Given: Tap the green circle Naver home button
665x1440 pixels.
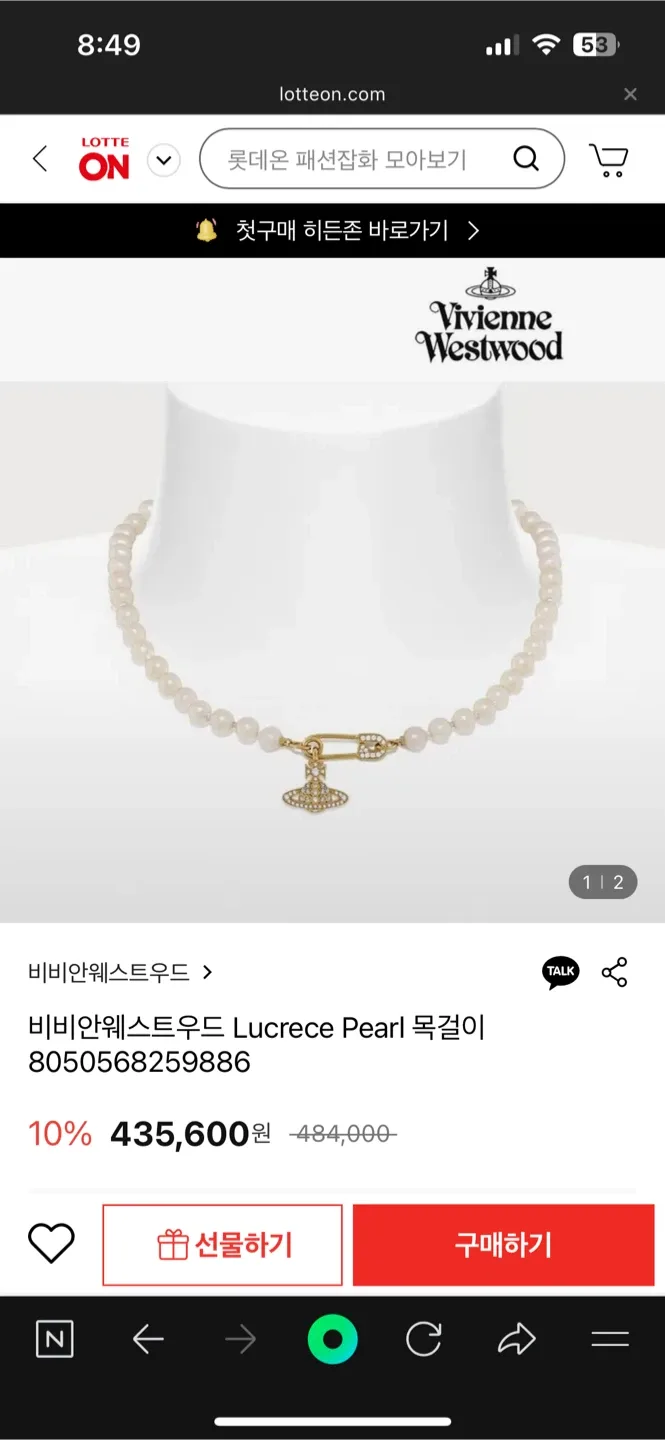Looking at the screenshot, I should [x=332, y=1340].
